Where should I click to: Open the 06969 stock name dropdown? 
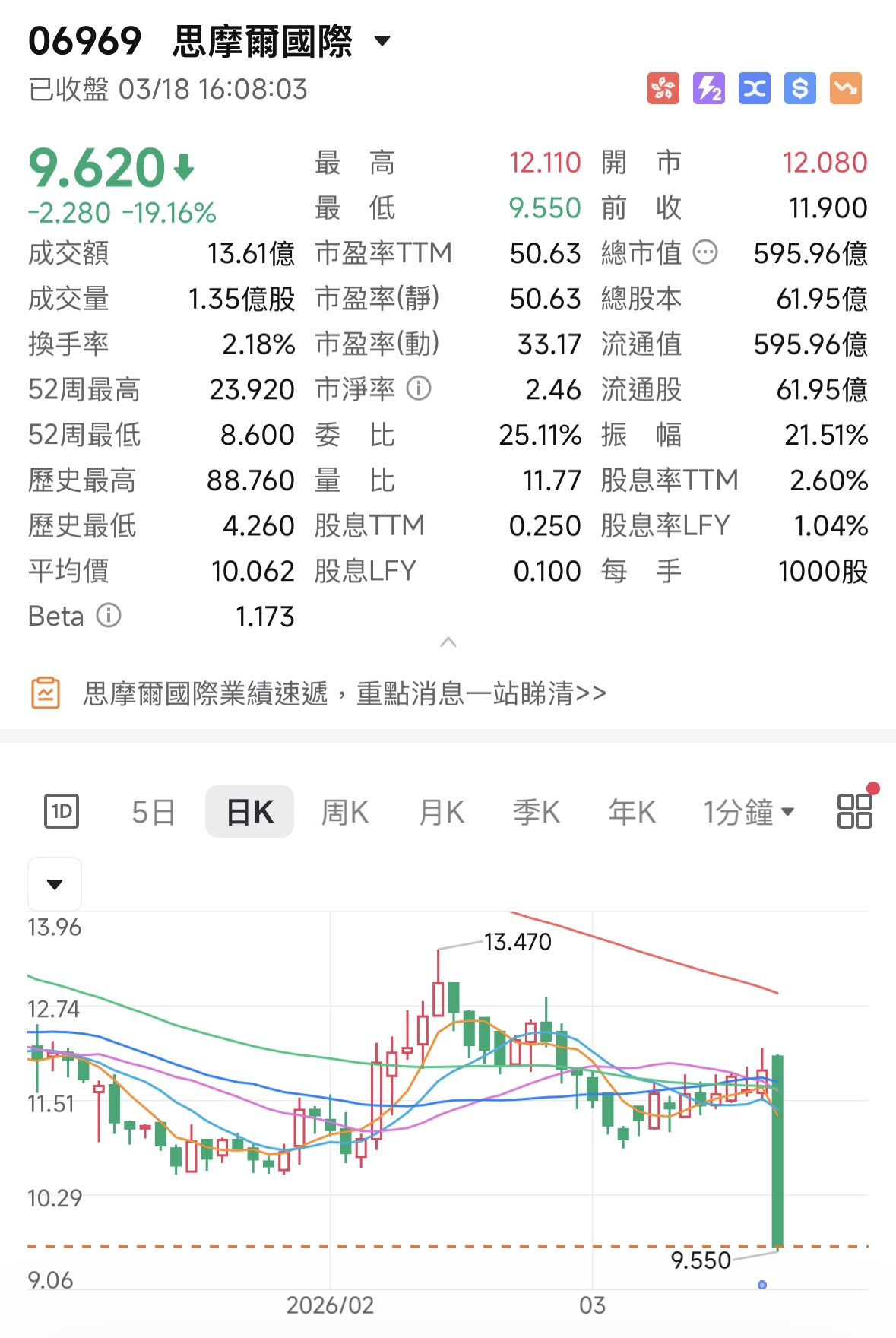tap(384, 42)
